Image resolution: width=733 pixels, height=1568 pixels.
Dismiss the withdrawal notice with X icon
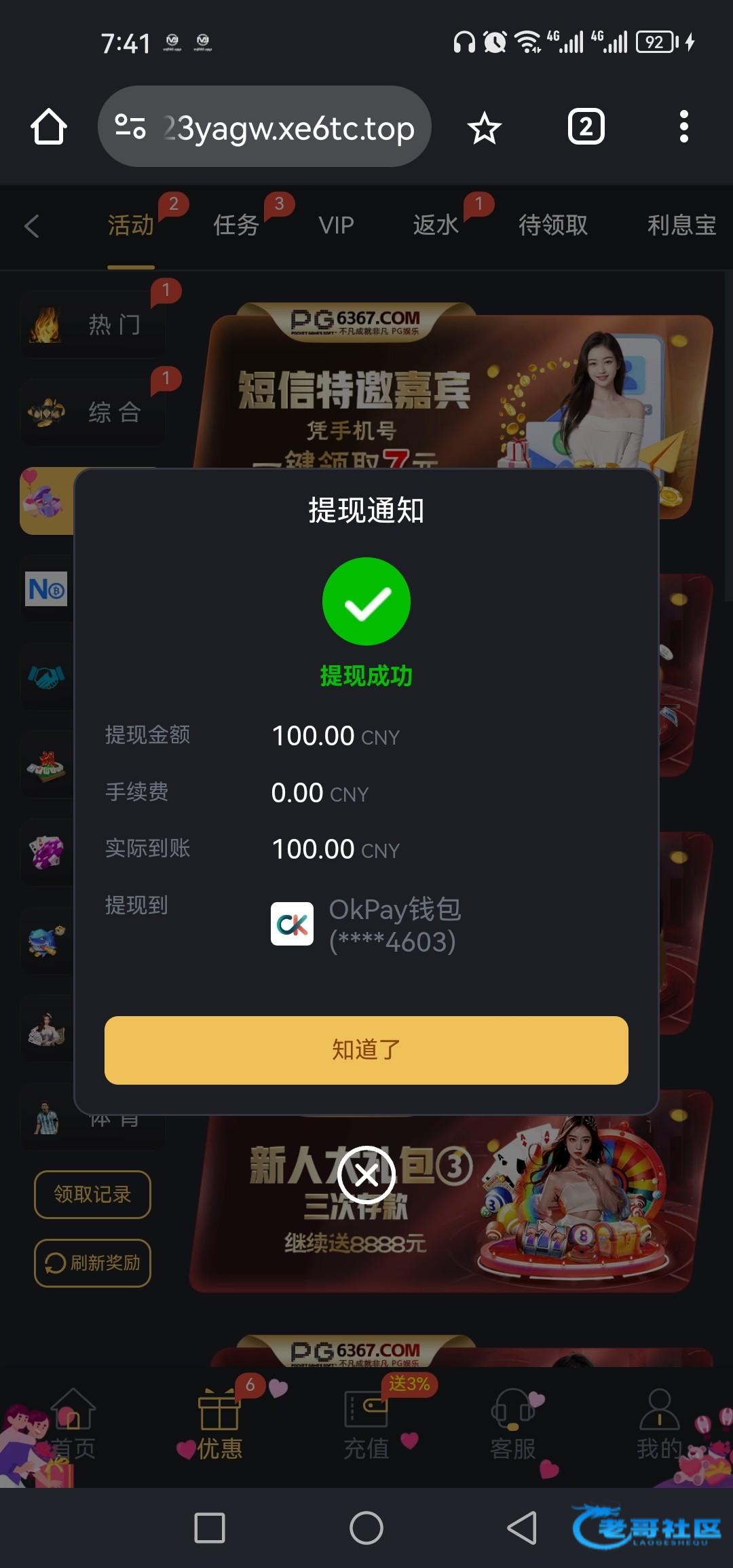pyautogui.click(x=366, y=1174)
